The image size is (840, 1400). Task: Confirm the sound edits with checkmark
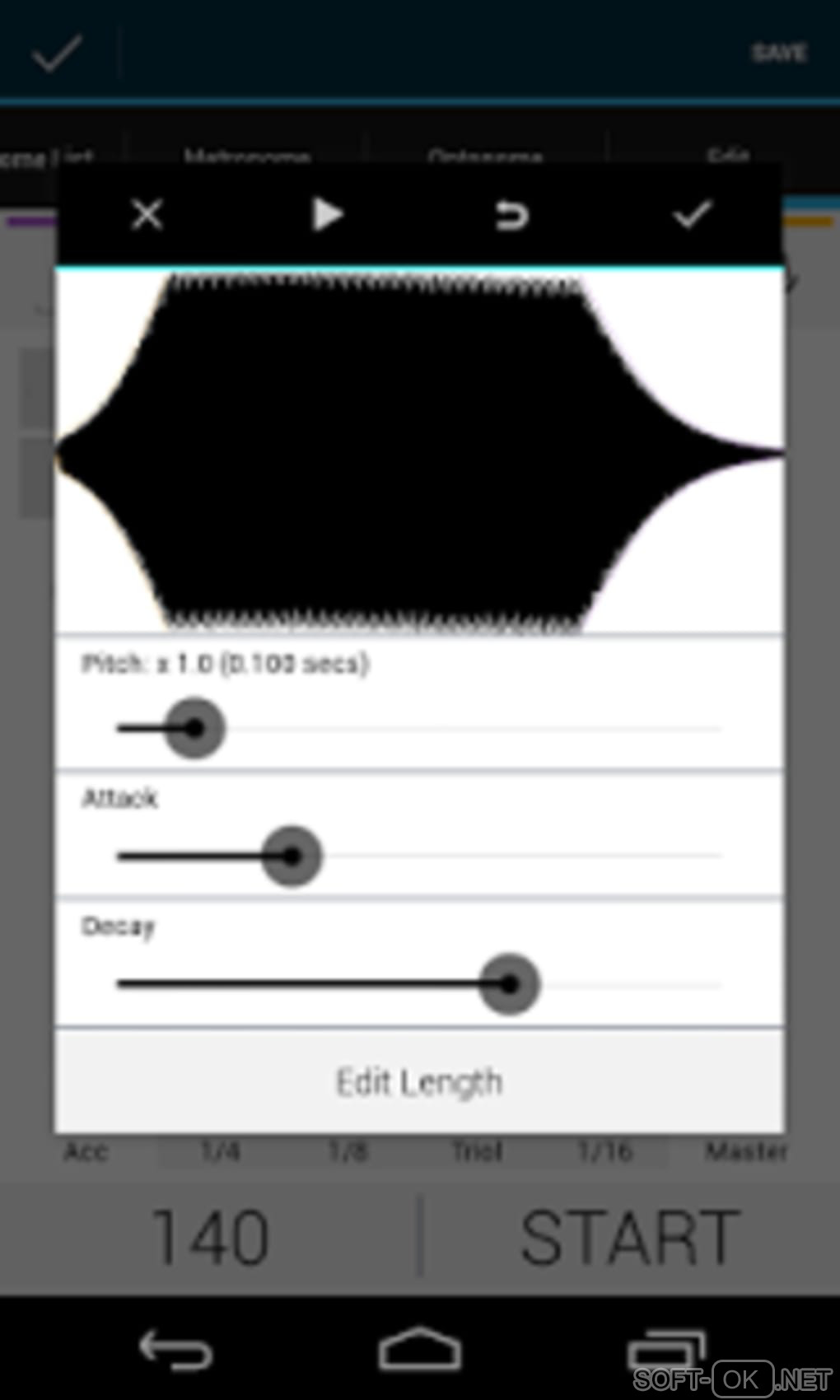[692, 216]
